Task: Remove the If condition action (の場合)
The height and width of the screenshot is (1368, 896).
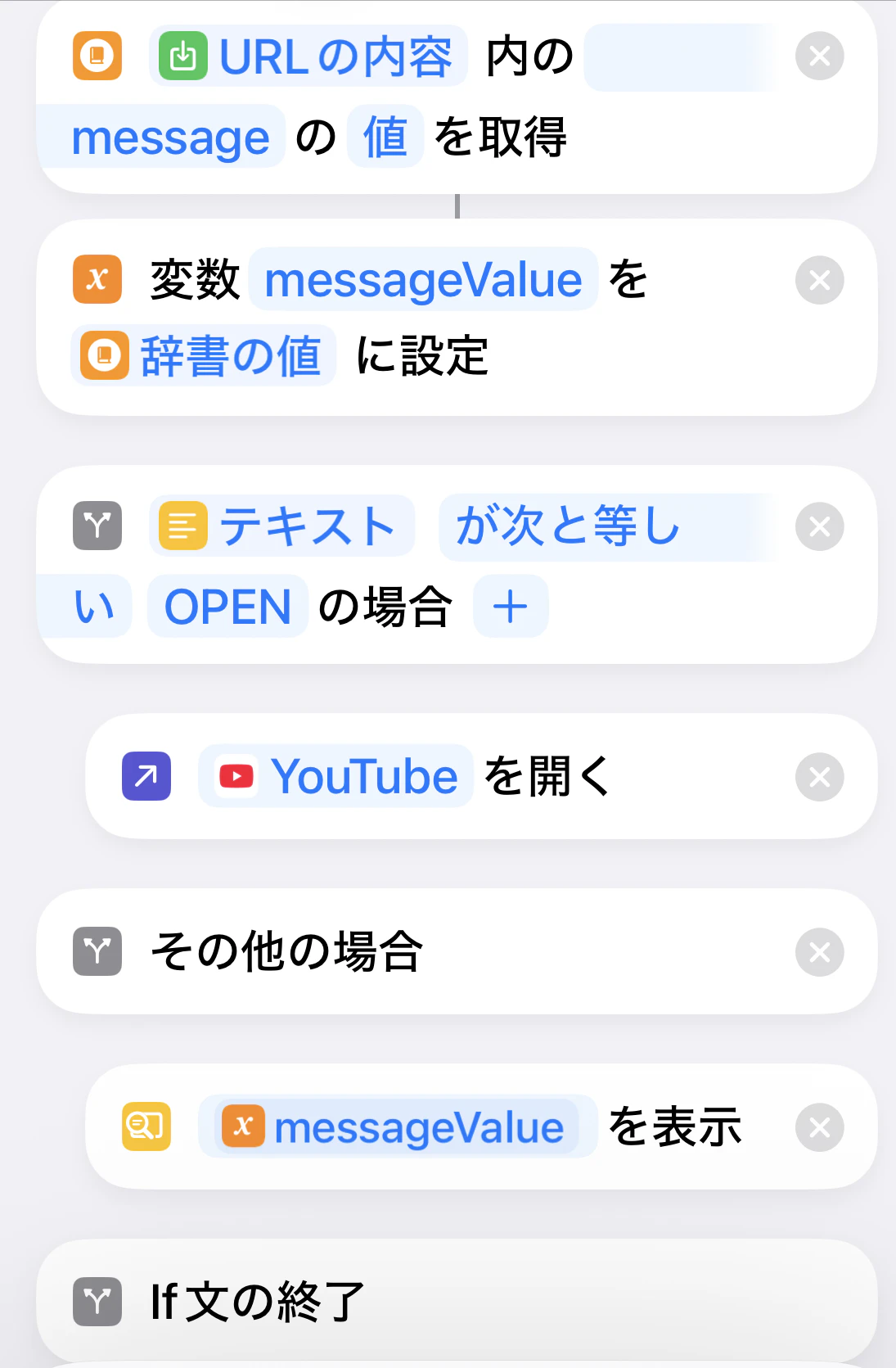Action: [819, 526]
